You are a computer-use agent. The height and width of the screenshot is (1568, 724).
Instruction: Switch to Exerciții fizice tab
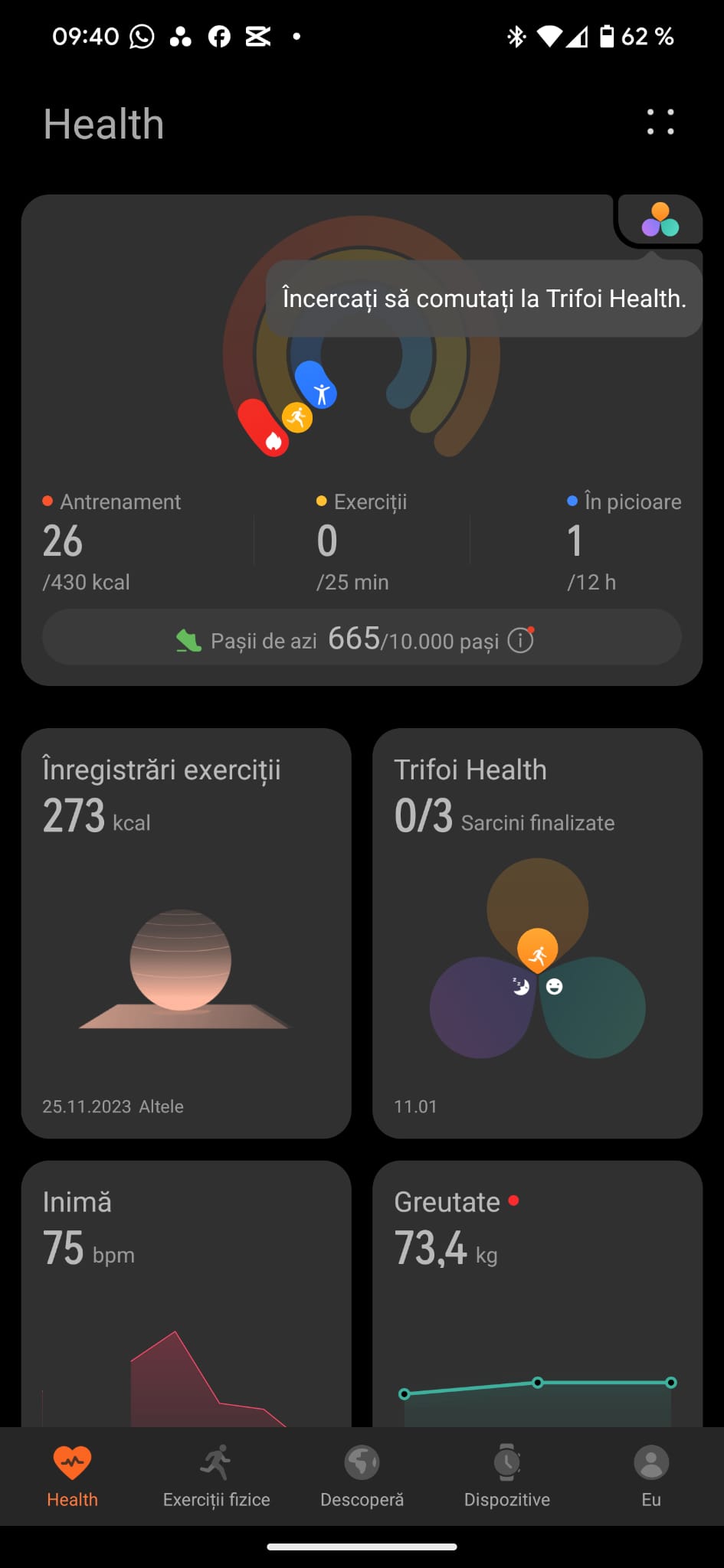(216, 1477)
